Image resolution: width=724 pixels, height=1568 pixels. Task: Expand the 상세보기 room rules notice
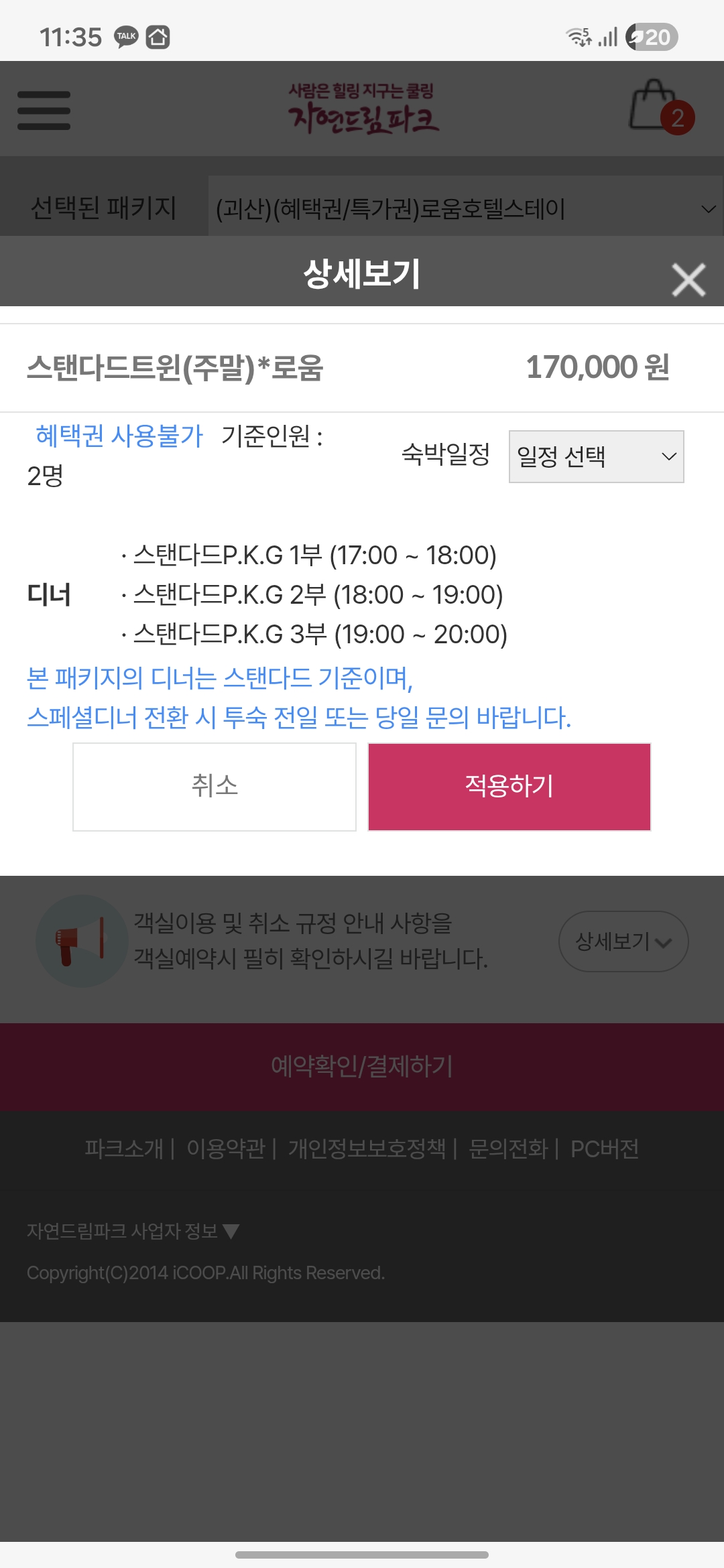(x=623, y=941)
